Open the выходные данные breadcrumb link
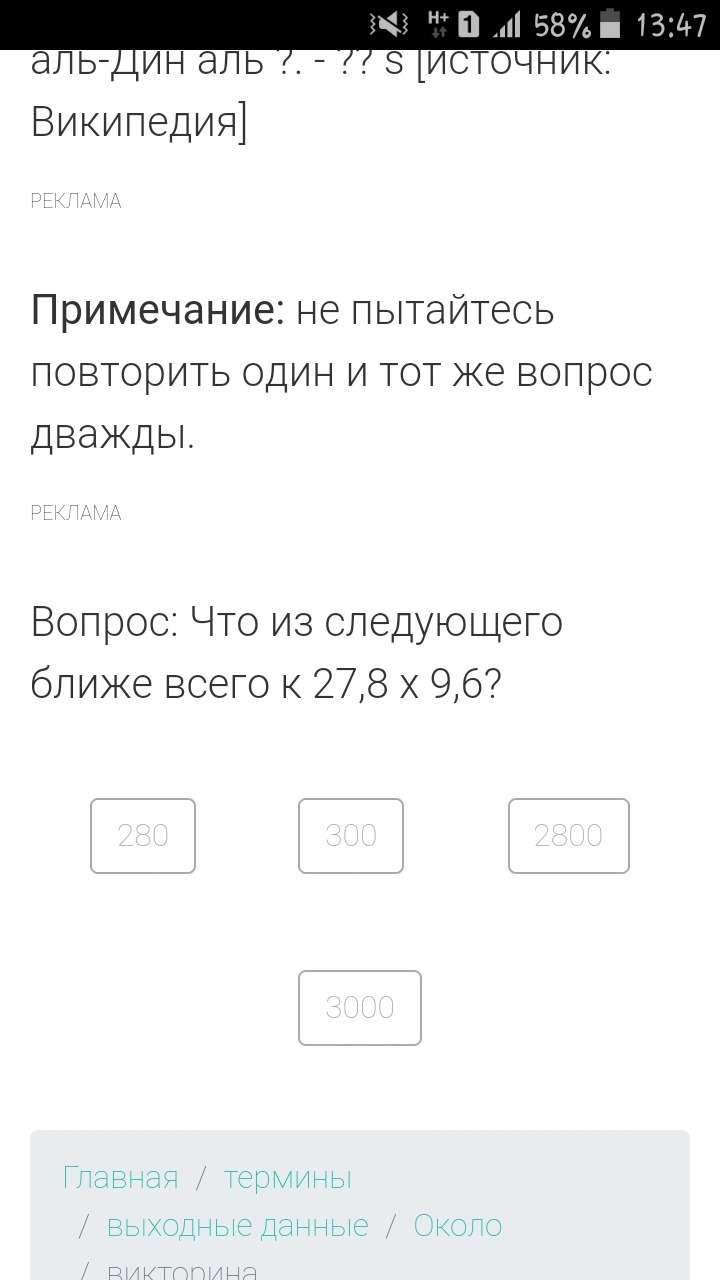The height and width of the screenshot is (1280, 720). coord(238,1226)
